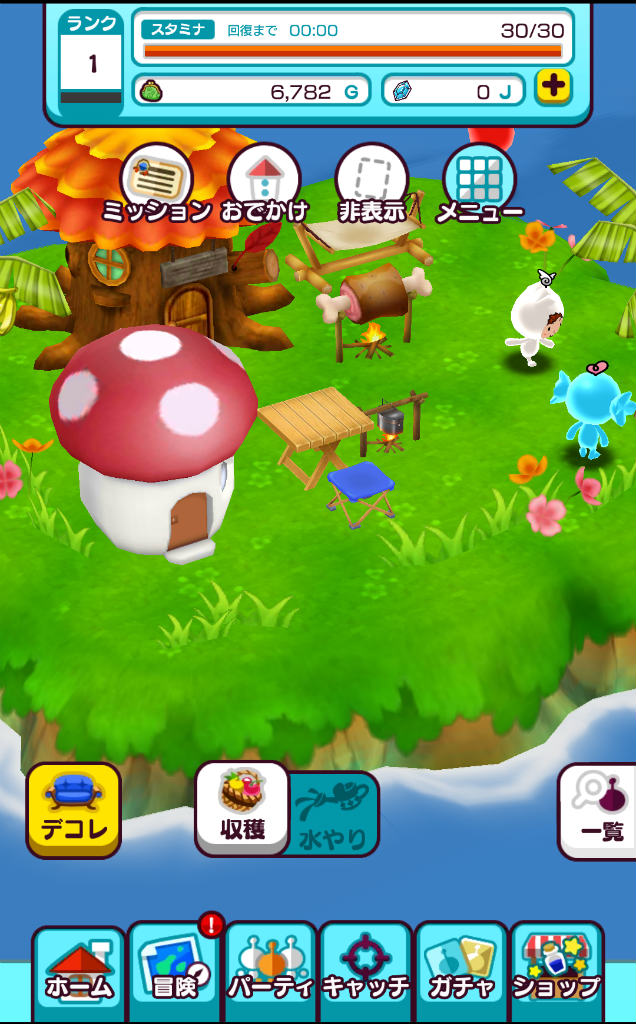Tap the おでかけ (outing) button
This screenshot has width=636, height=1024.
click(264, 183)
